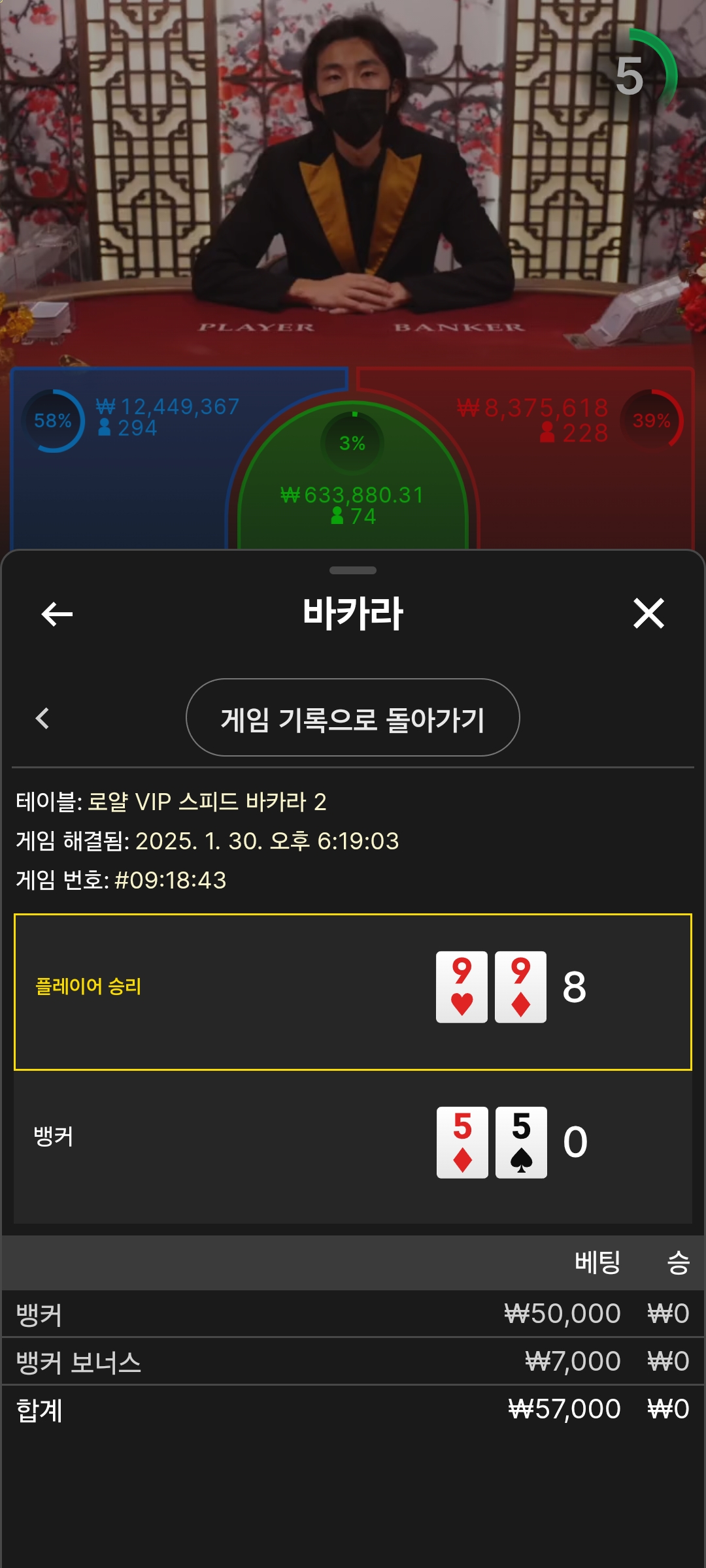Screen dimensions: 706x1568
Task: Tap the small chevron left of 게임 기록으로 돌아가기
Action: pyautogui.click(x=42, y=718)
